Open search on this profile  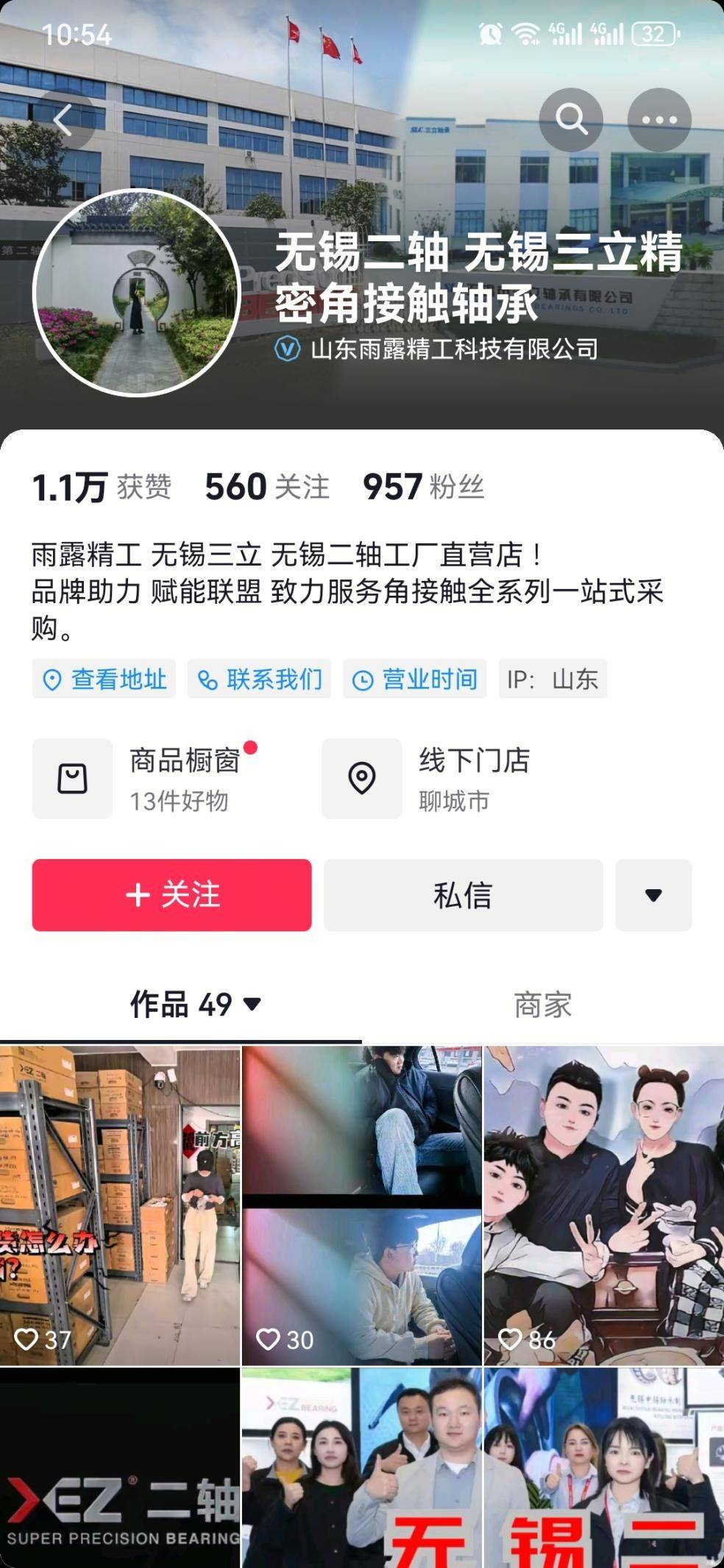tap(571, 119)
